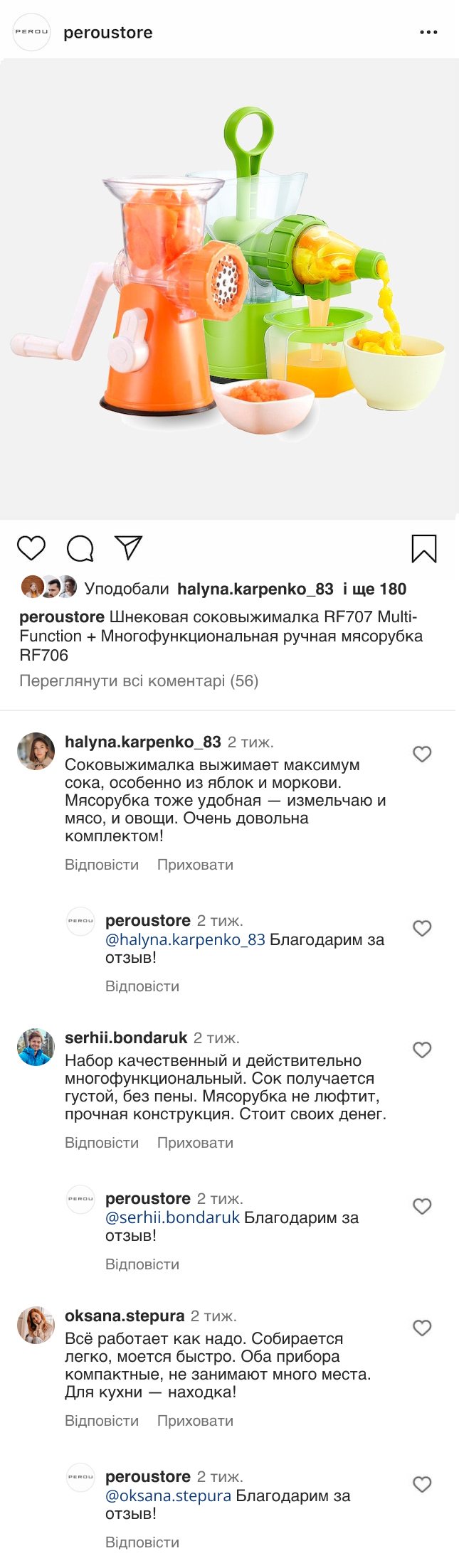Hide the comment from serhii.bondaruk
Viewport: 459px width, 1568px height.
195,1143
